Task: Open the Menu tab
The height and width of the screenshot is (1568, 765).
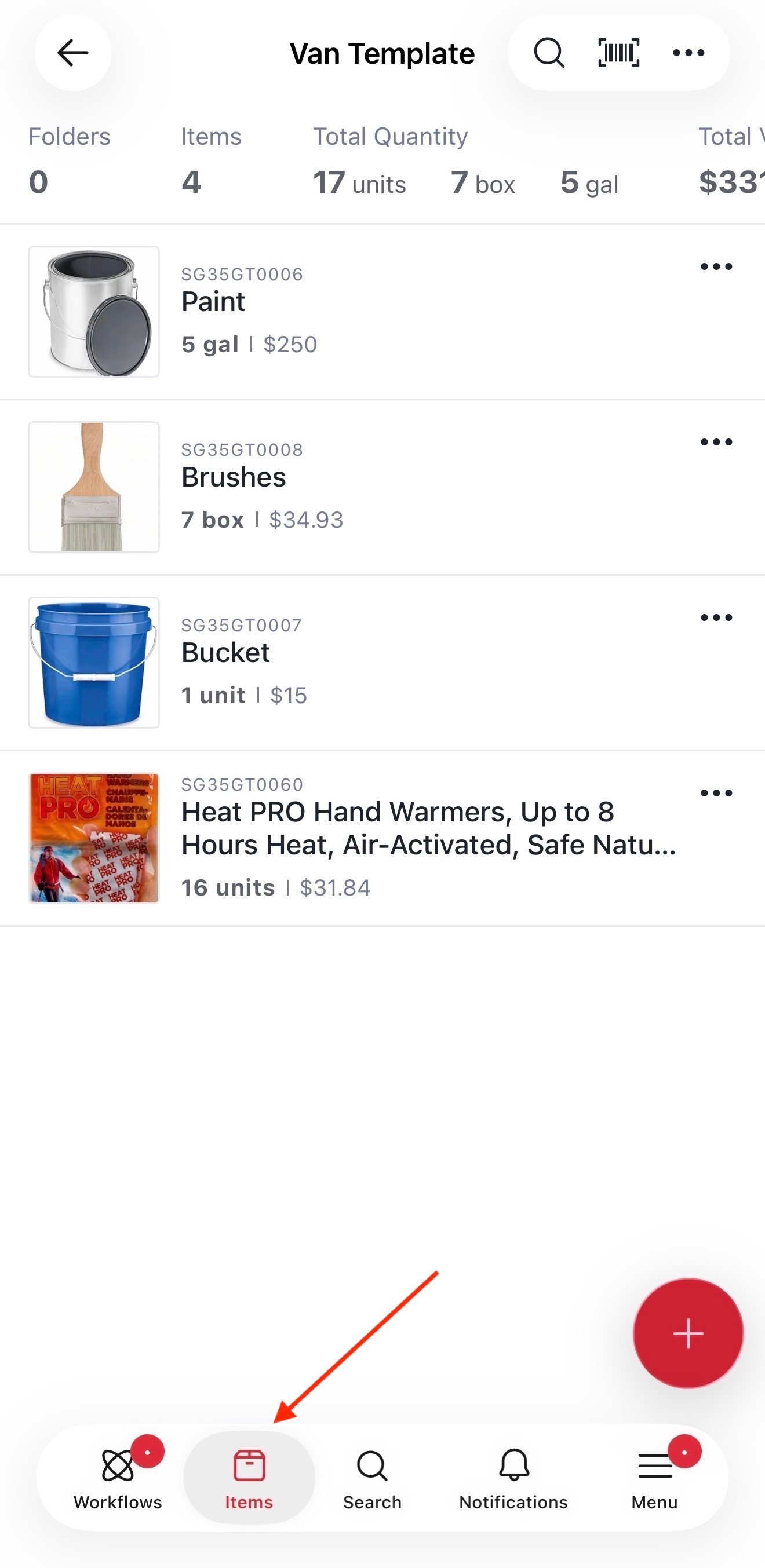Action: click(x=655, y=1478)
